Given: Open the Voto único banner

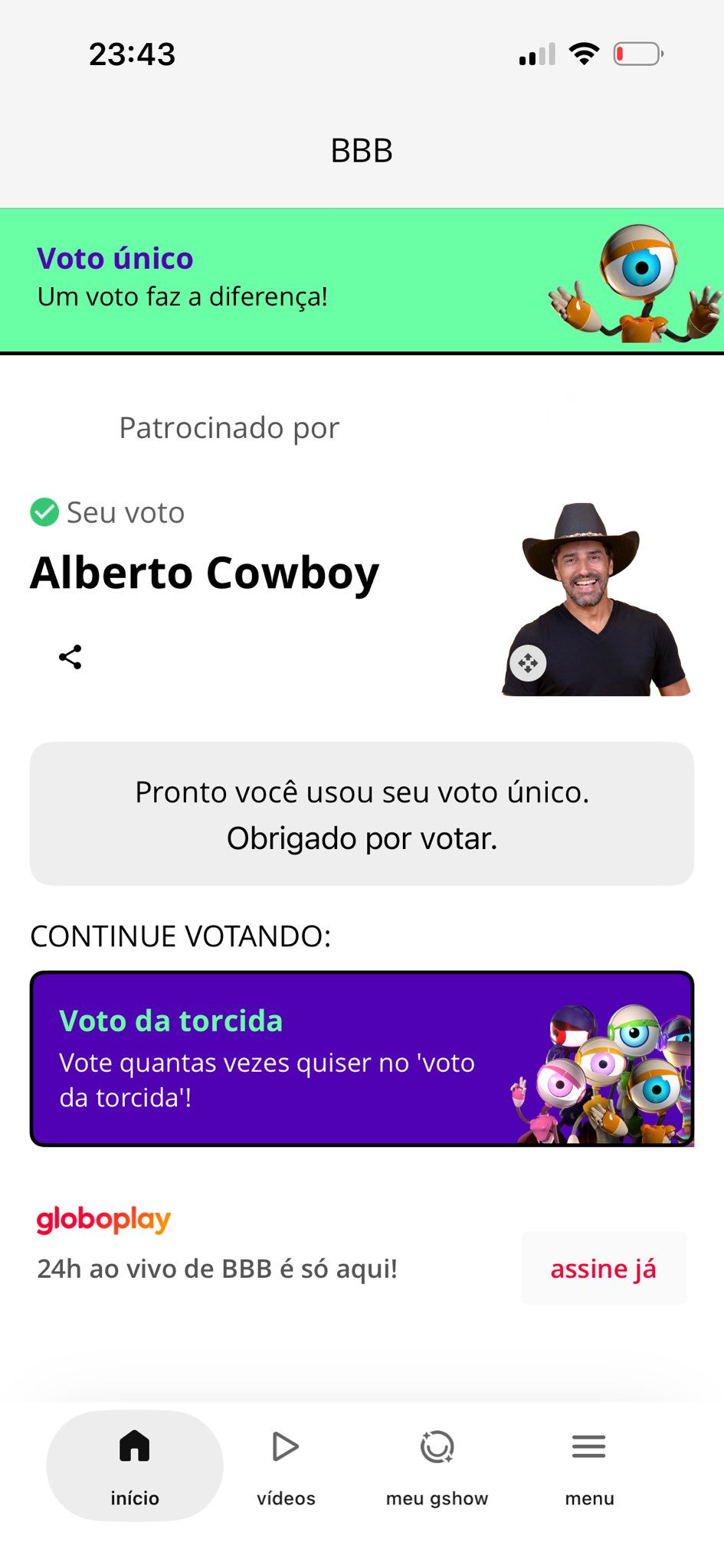Looking at the screenshot, I should [x=362, y=280].
